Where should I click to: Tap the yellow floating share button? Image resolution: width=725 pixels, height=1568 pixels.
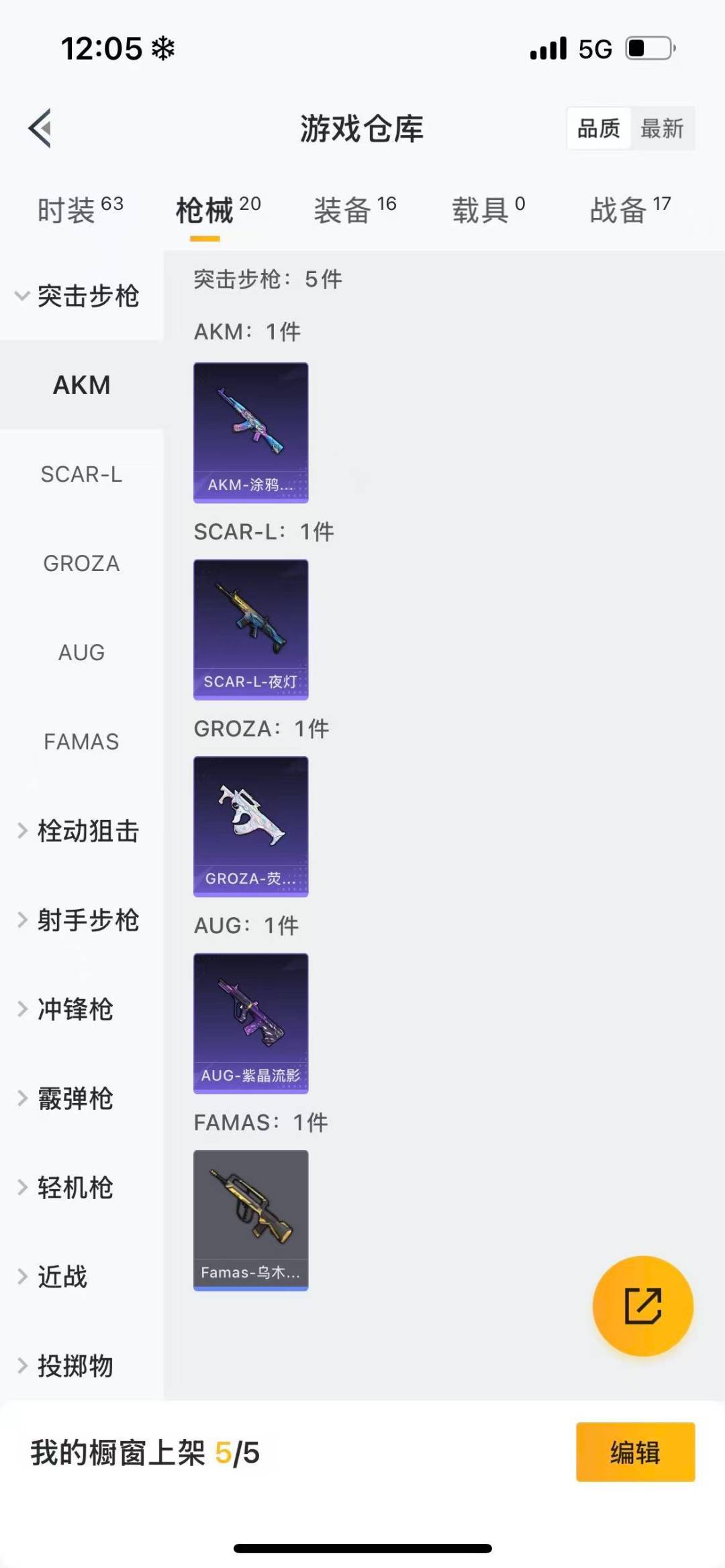[642, 1306]
